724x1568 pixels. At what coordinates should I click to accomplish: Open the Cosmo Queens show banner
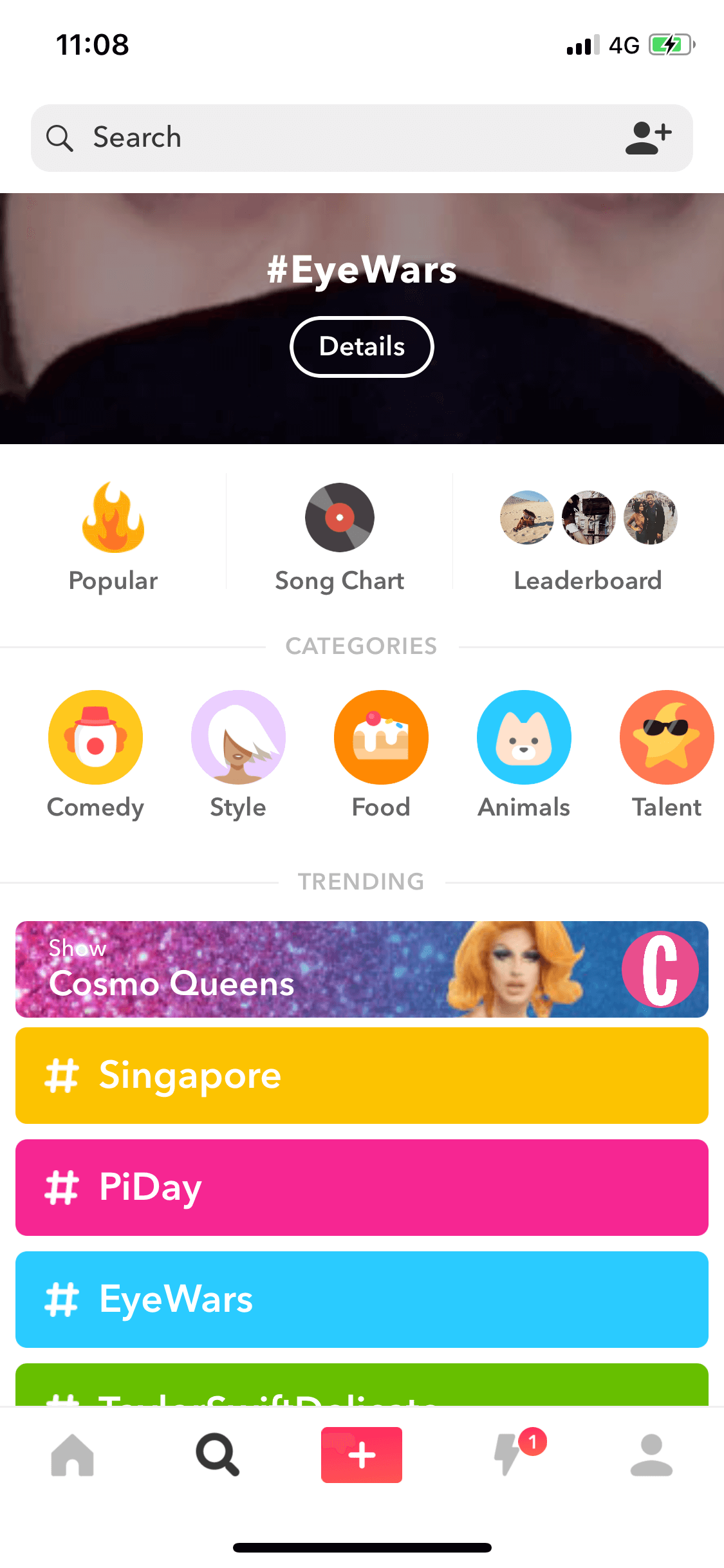coord(362,969)
